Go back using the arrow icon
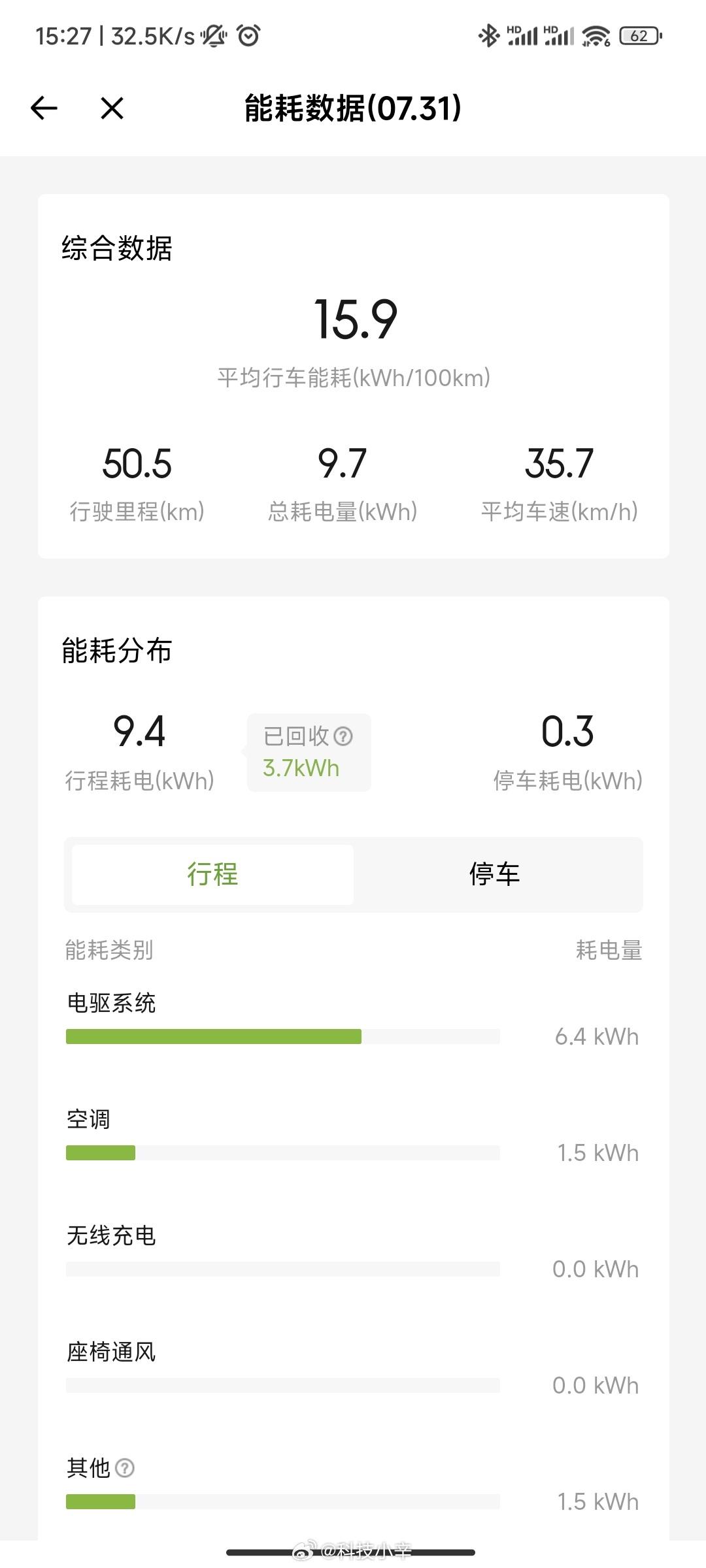Image resolution: width=706 pixels, height=1568 pixels. coord(44,108)
